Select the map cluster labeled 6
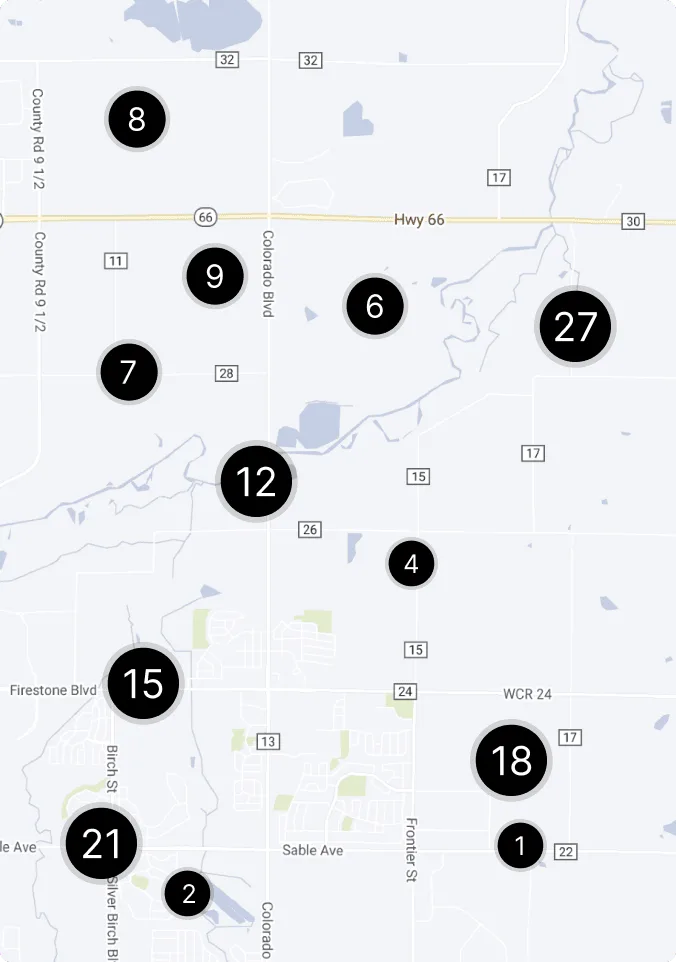The width and height of the screenshot is (676, 962). 375,306
